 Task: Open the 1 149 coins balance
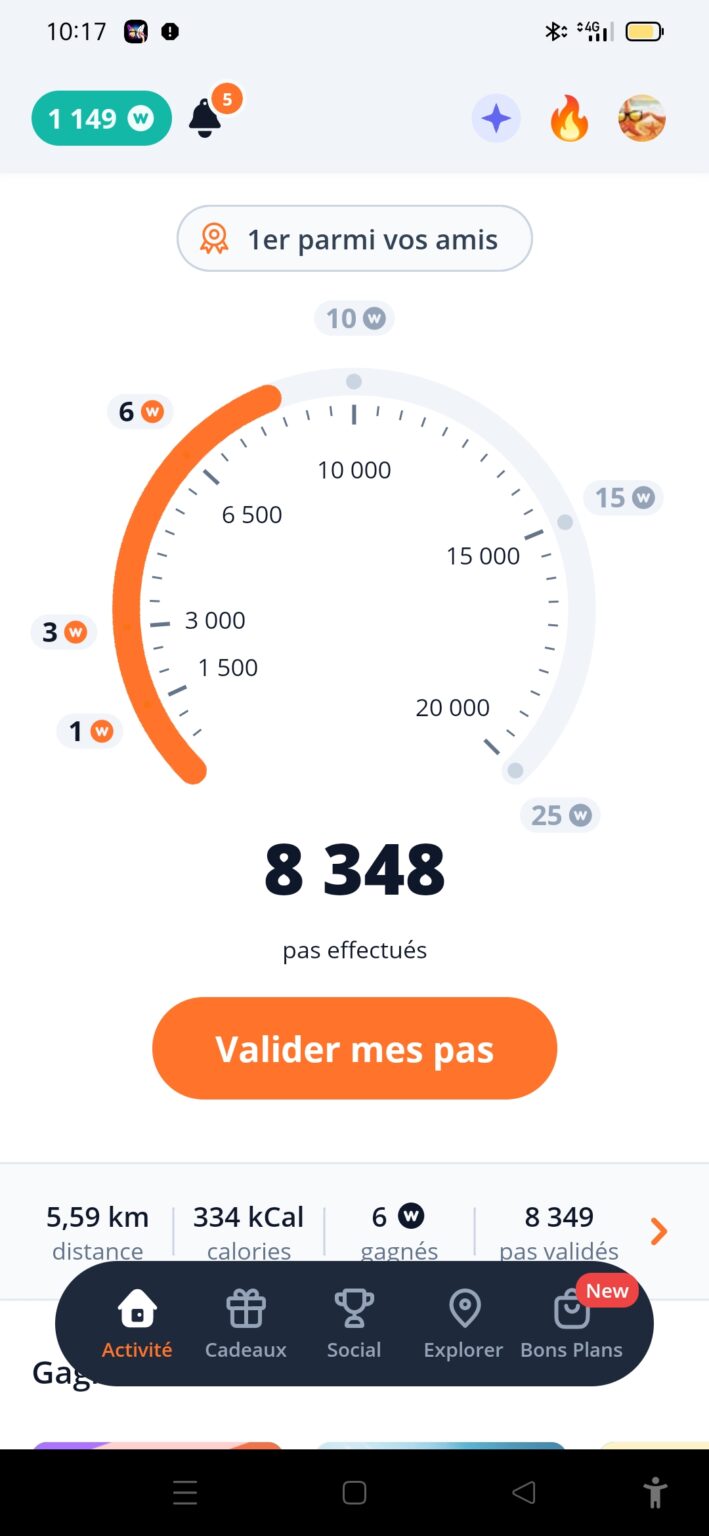(101, 118)
